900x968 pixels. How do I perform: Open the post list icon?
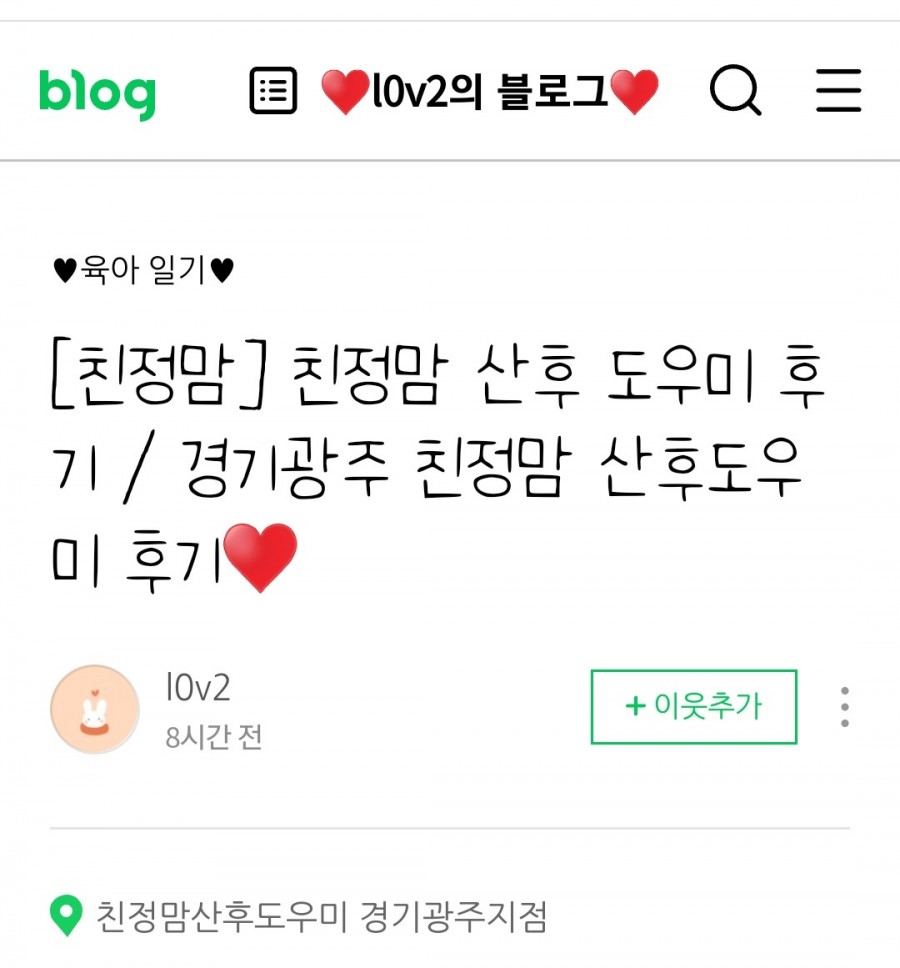[273, 92]
